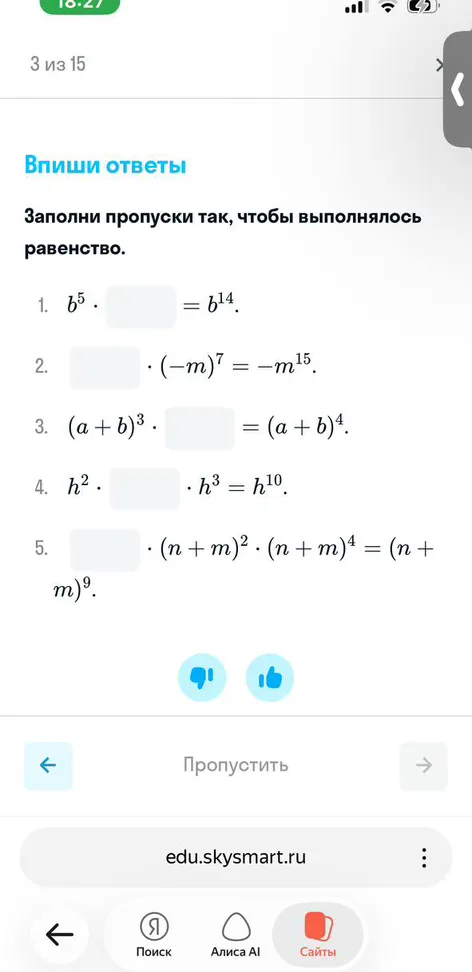Tap the blank field after b⁵ in equation 1
The width and height of the screenshot is (472, 972).
click(141, 307)
